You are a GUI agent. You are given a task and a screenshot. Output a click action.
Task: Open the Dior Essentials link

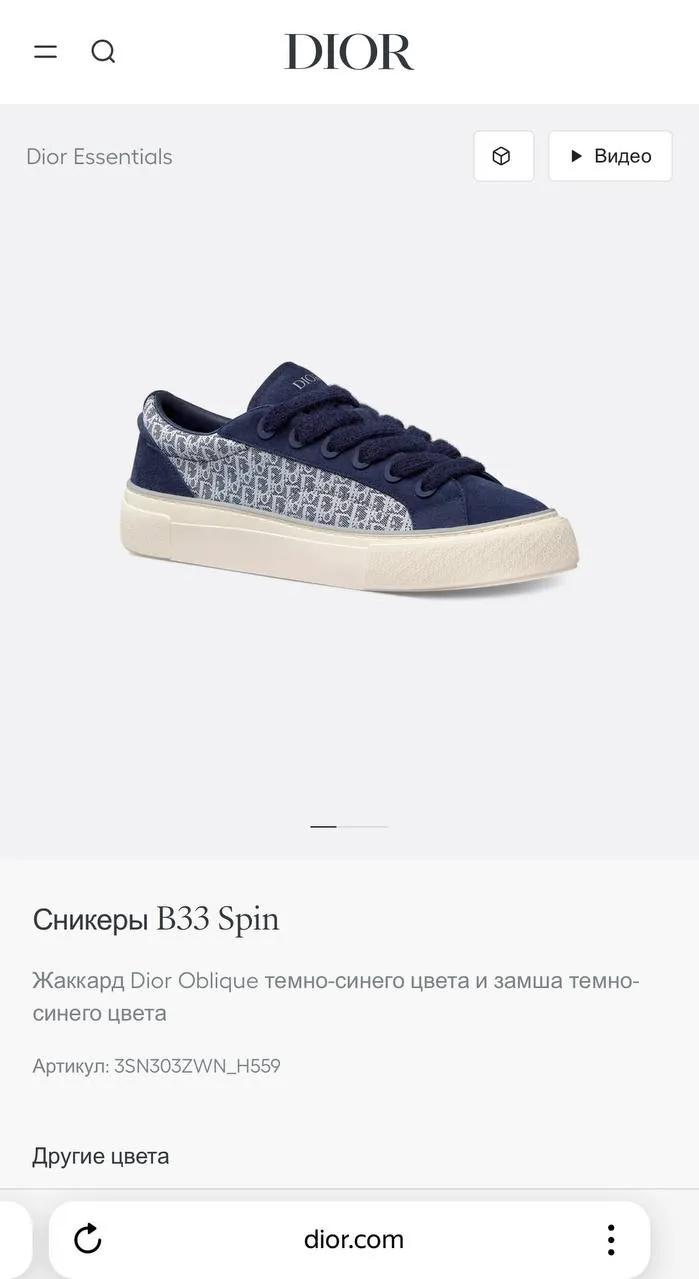click(x=99, y=157)
